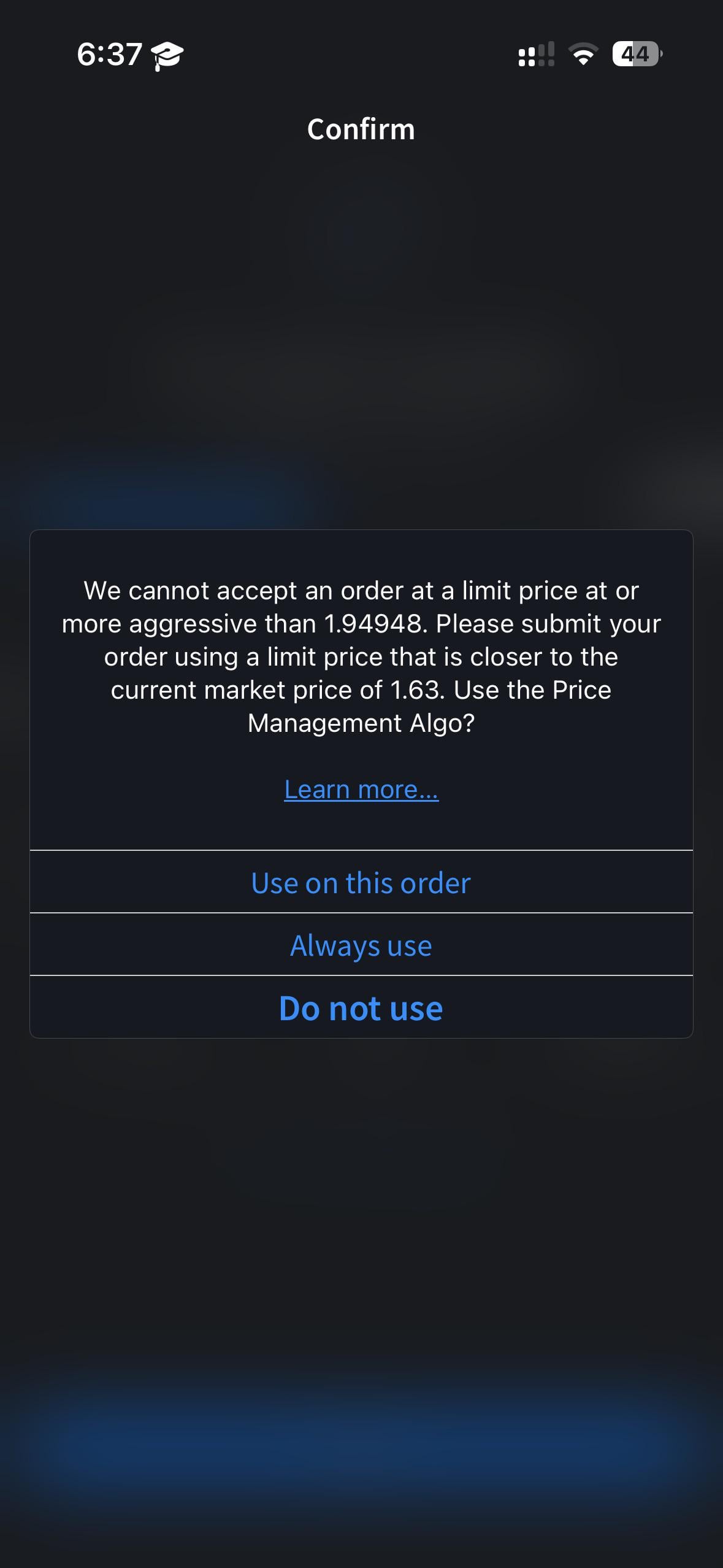Select Always use for Price Management Algo
Viewport: 723px width, 1568px height.
[361, 945]
